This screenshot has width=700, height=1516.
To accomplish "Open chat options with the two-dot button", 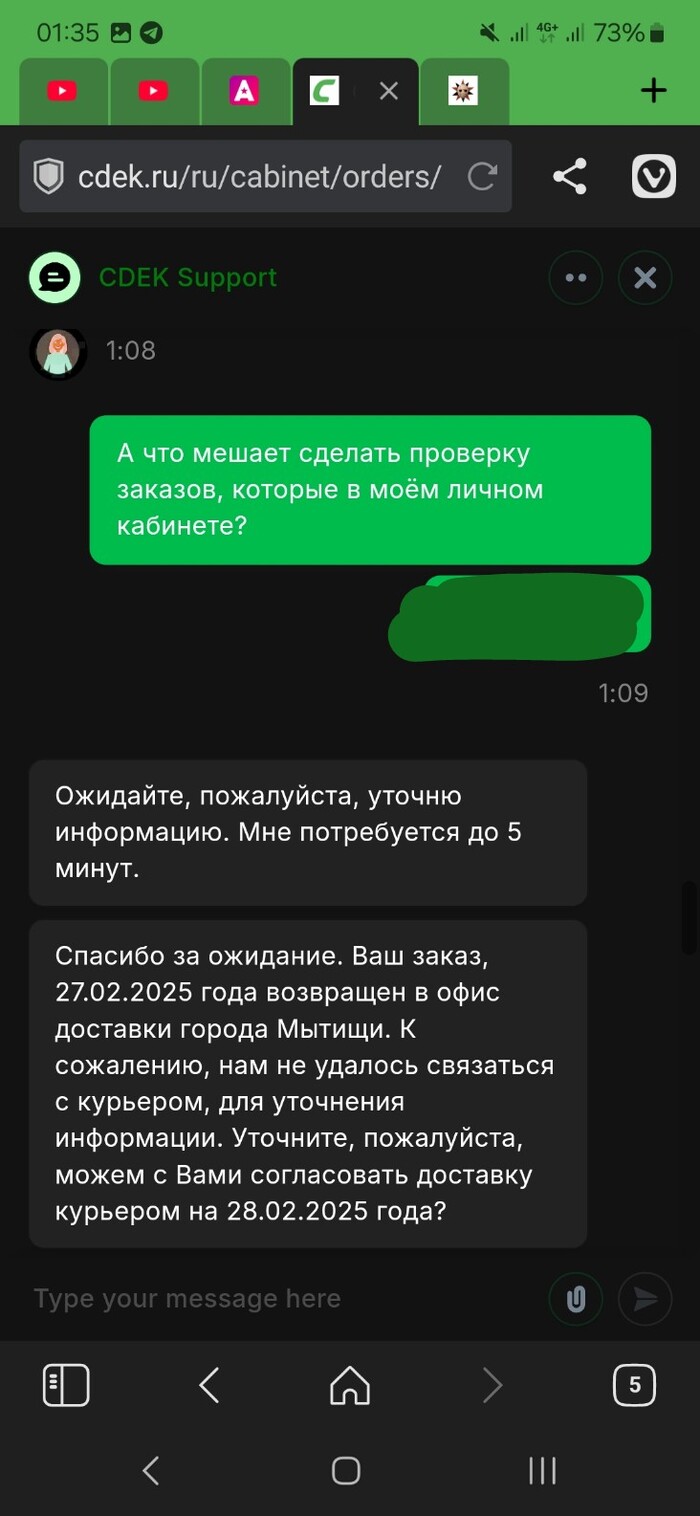I will pos(576,277).
